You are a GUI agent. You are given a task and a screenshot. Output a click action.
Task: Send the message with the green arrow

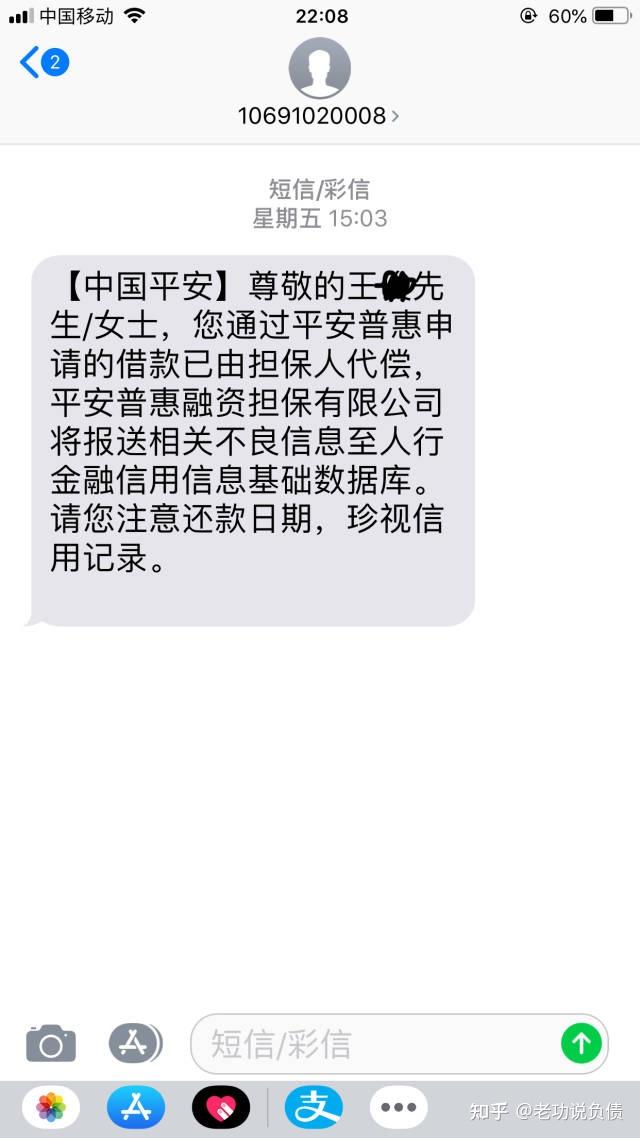coord(581,1044)
